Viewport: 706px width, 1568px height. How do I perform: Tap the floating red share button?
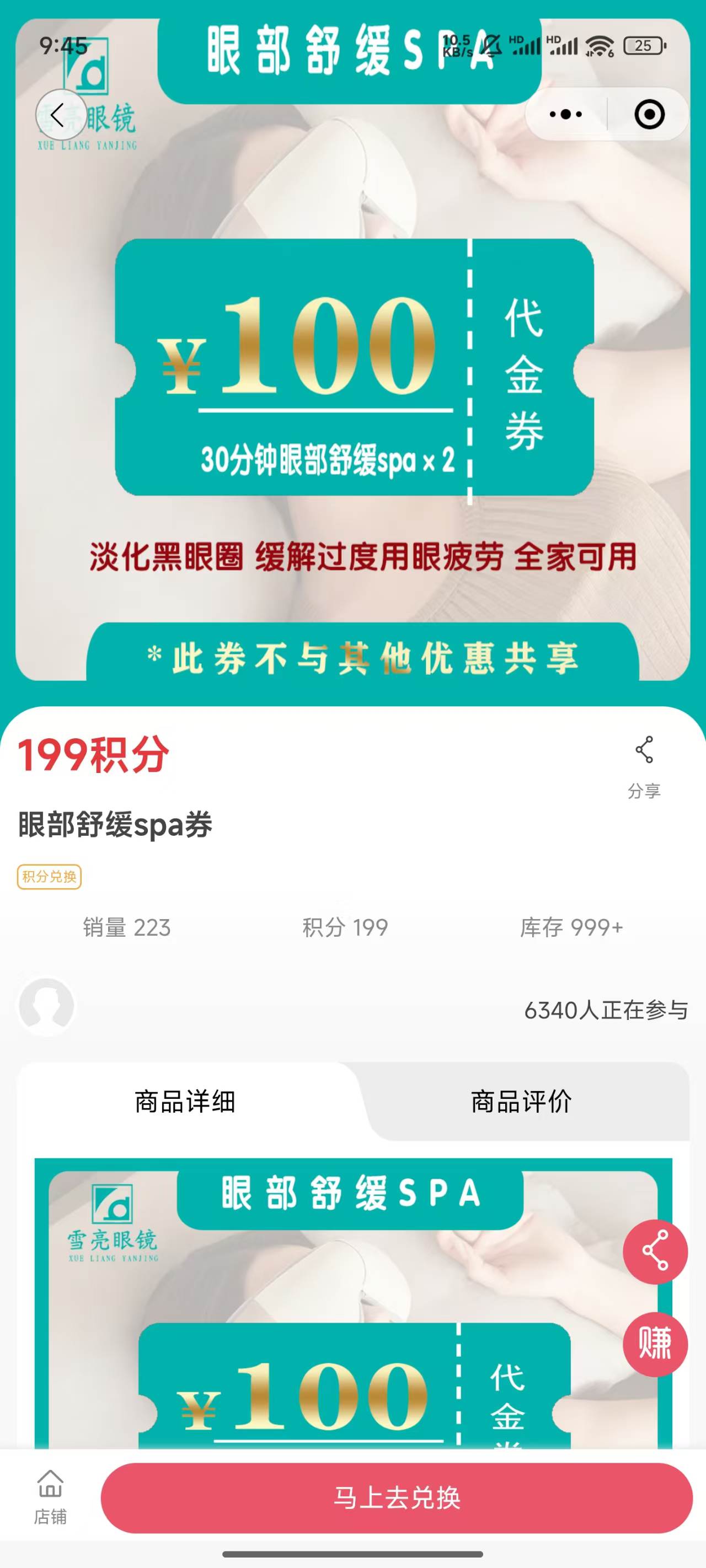(655, 1252)
